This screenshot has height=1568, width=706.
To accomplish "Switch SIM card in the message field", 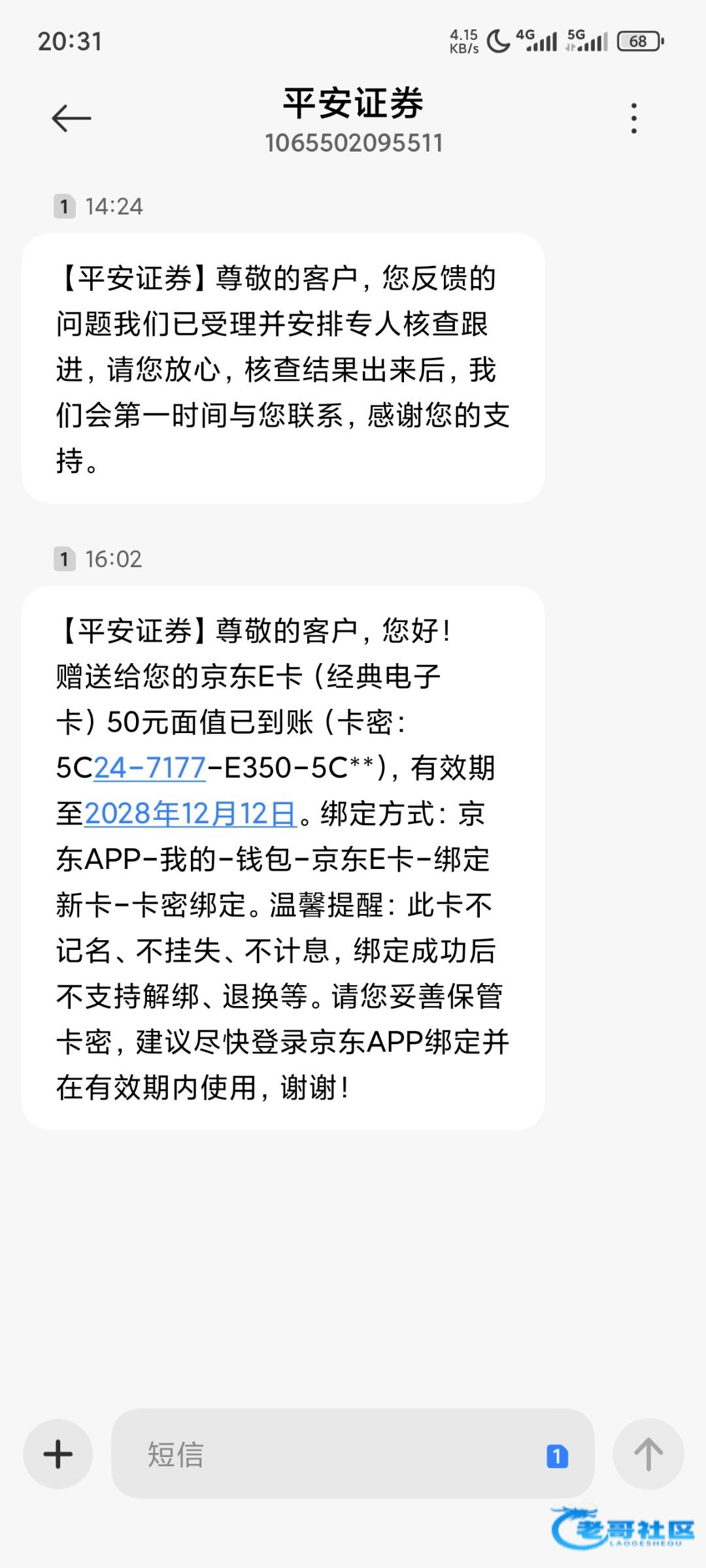I will [557, 1456].
